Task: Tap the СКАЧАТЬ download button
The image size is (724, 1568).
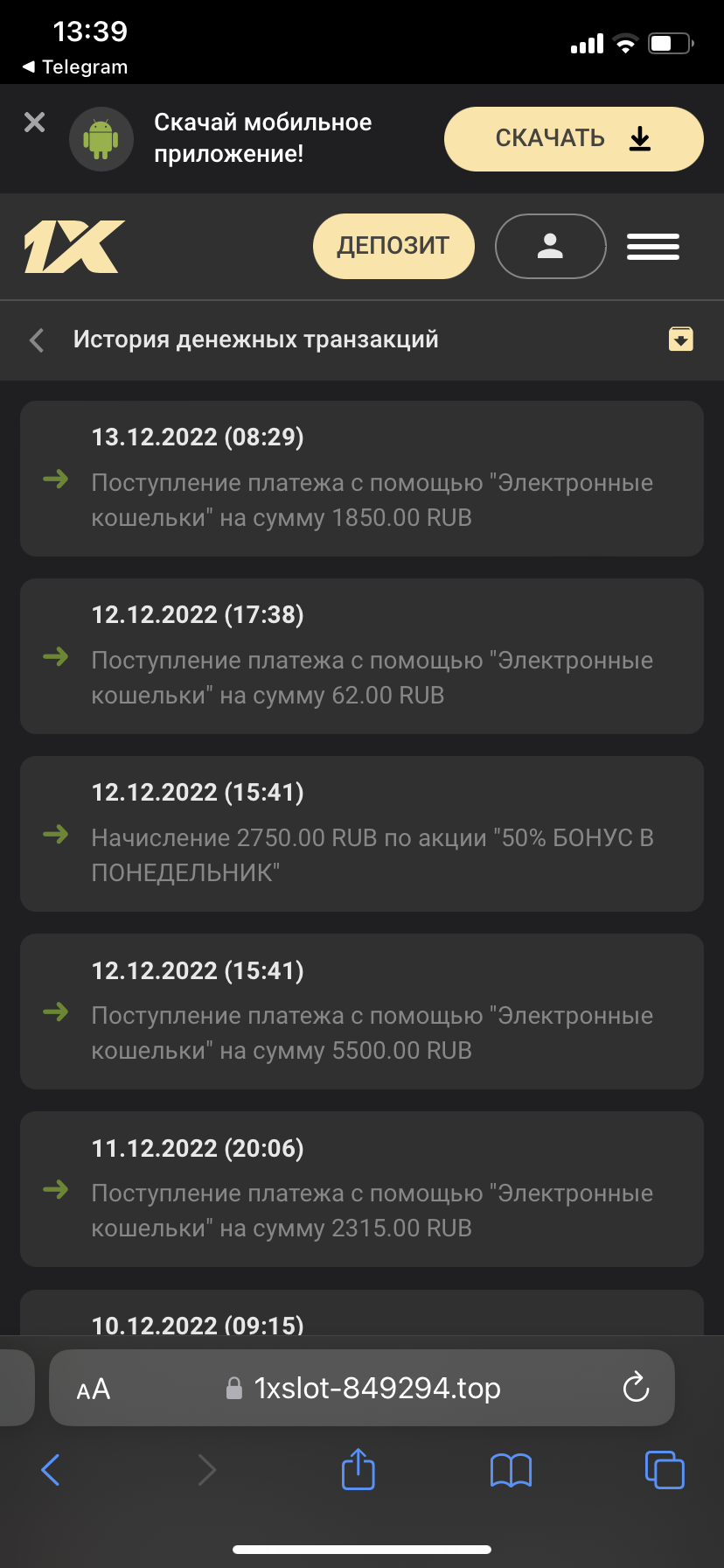Action: click(574, 139)
